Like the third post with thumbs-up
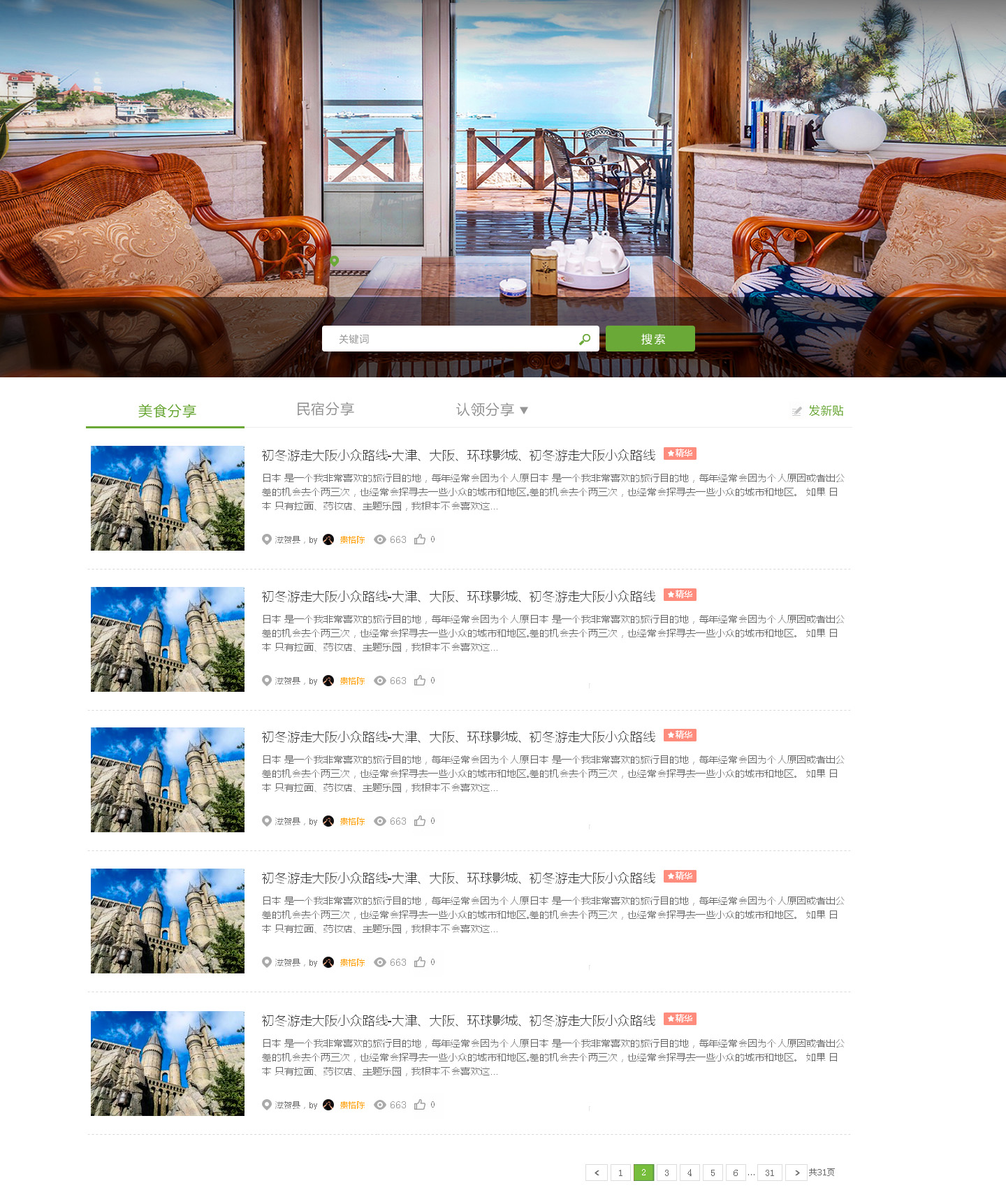1006x1204 pixels. (420, 821)
